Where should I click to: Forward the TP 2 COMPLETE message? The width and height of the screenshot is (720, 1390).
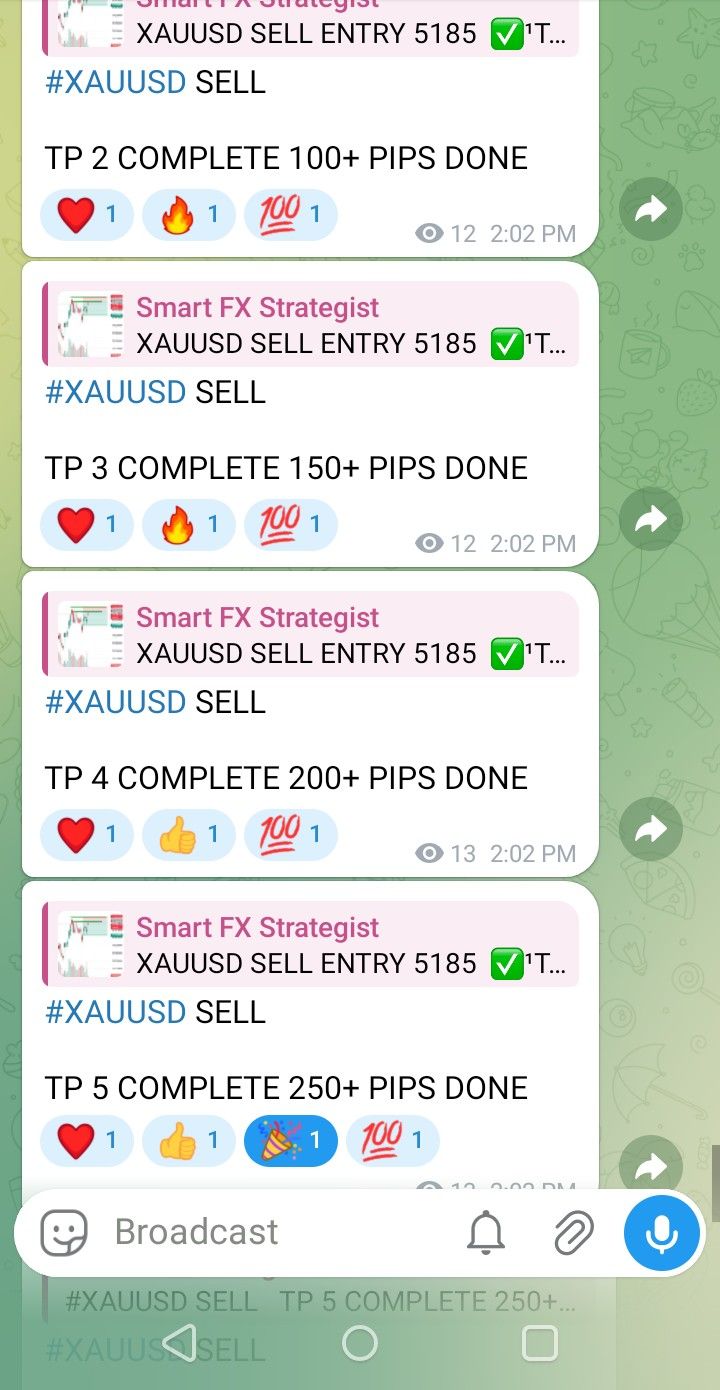(x=651, y=209)
